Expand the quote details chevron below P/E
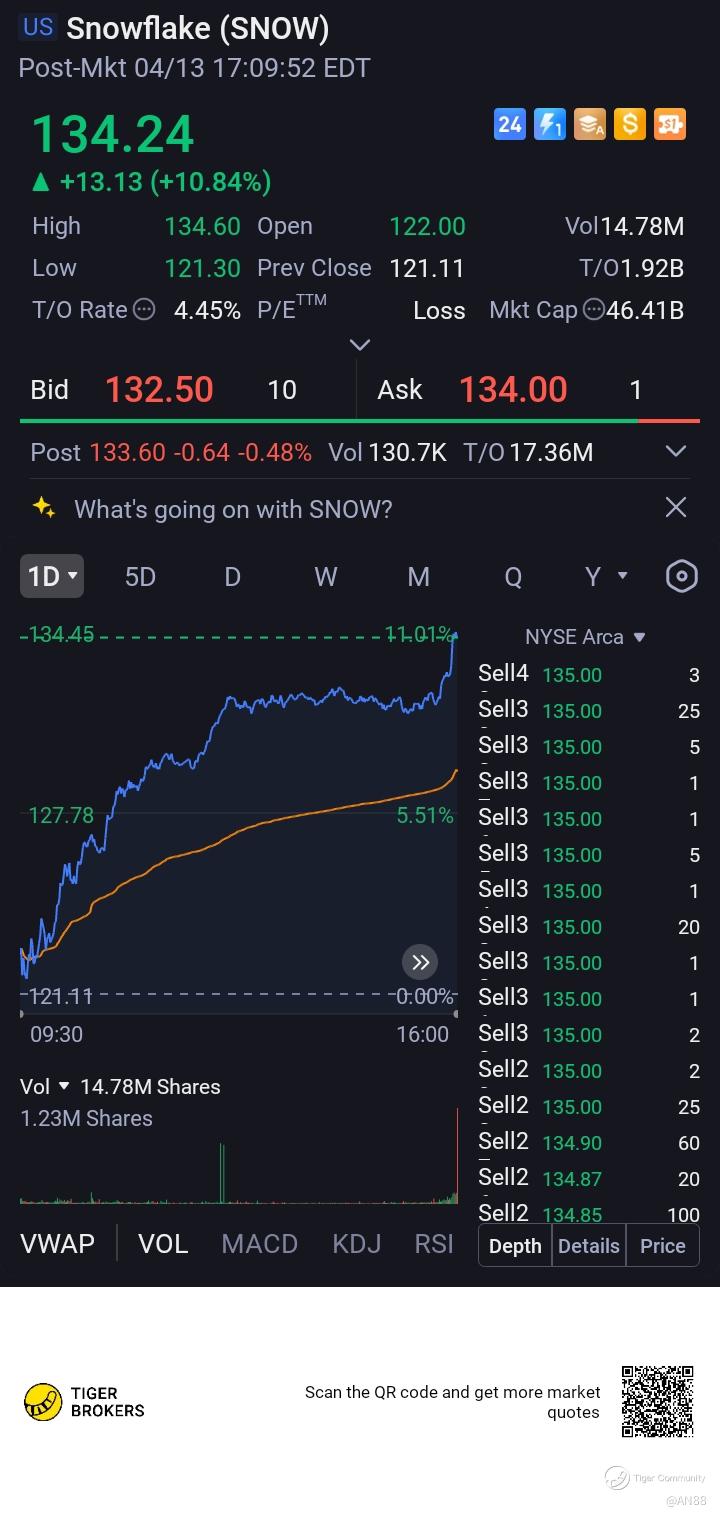Image resolution: width=720 pixels, height=1517 pixels. pyautogui.click(x=360, y=345)
